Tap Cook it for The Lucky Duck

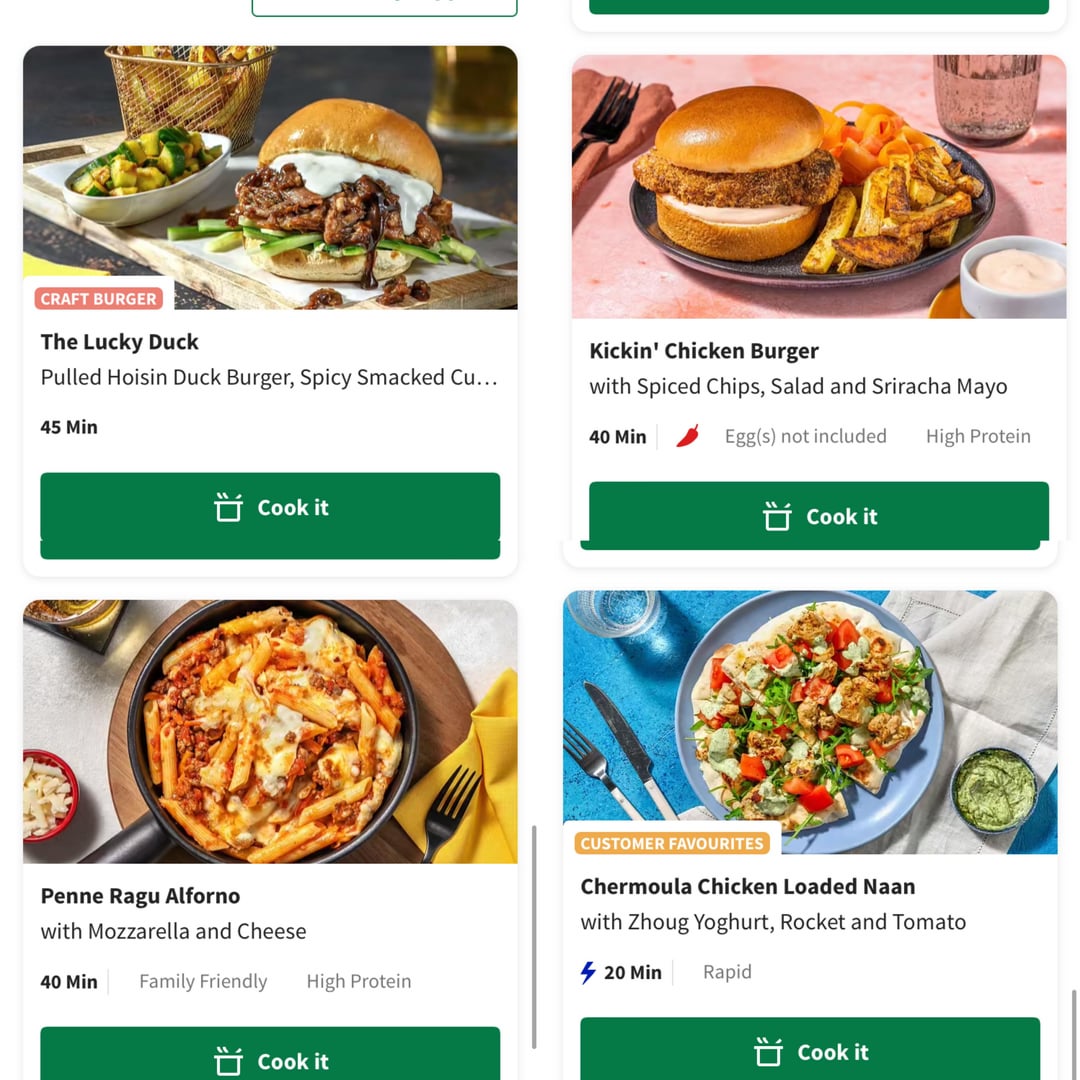point(270,508)
